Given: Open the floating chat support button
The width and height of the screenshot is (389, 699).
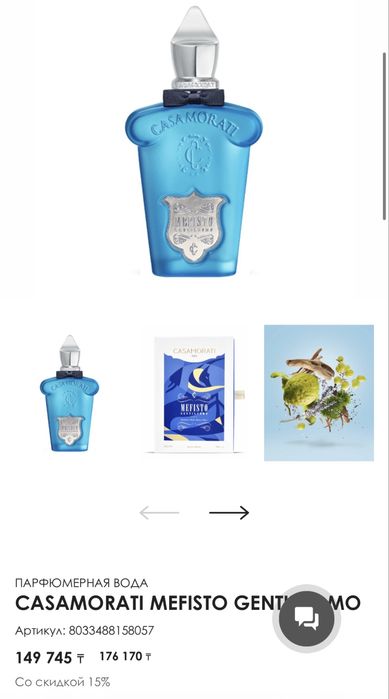Looking at the screenshot, I should 307,619.
